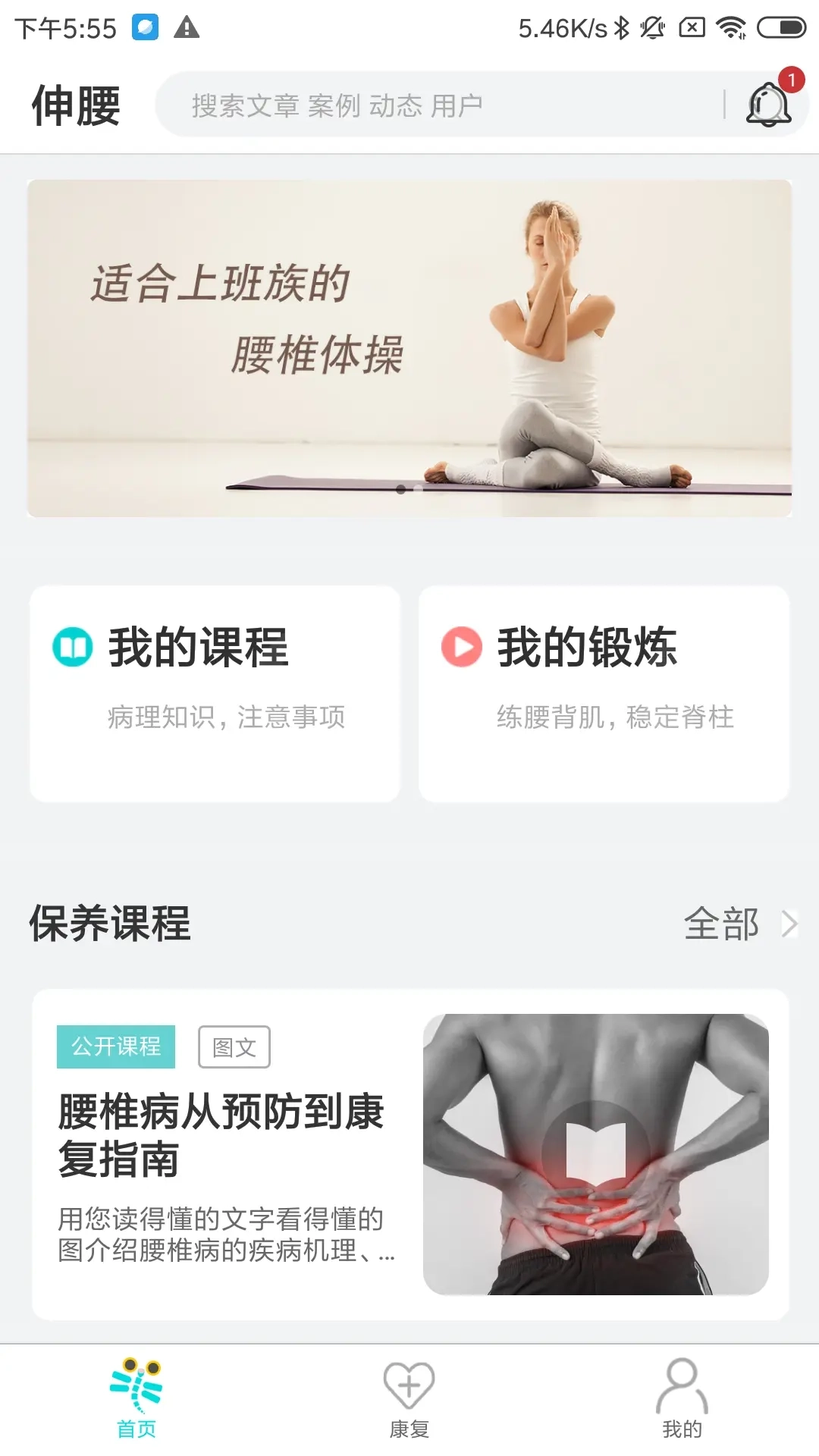Viewport: 819px width, 1456px height.
Task: Click the 公开课程 tag
Action: click(x=115, y=1047)
